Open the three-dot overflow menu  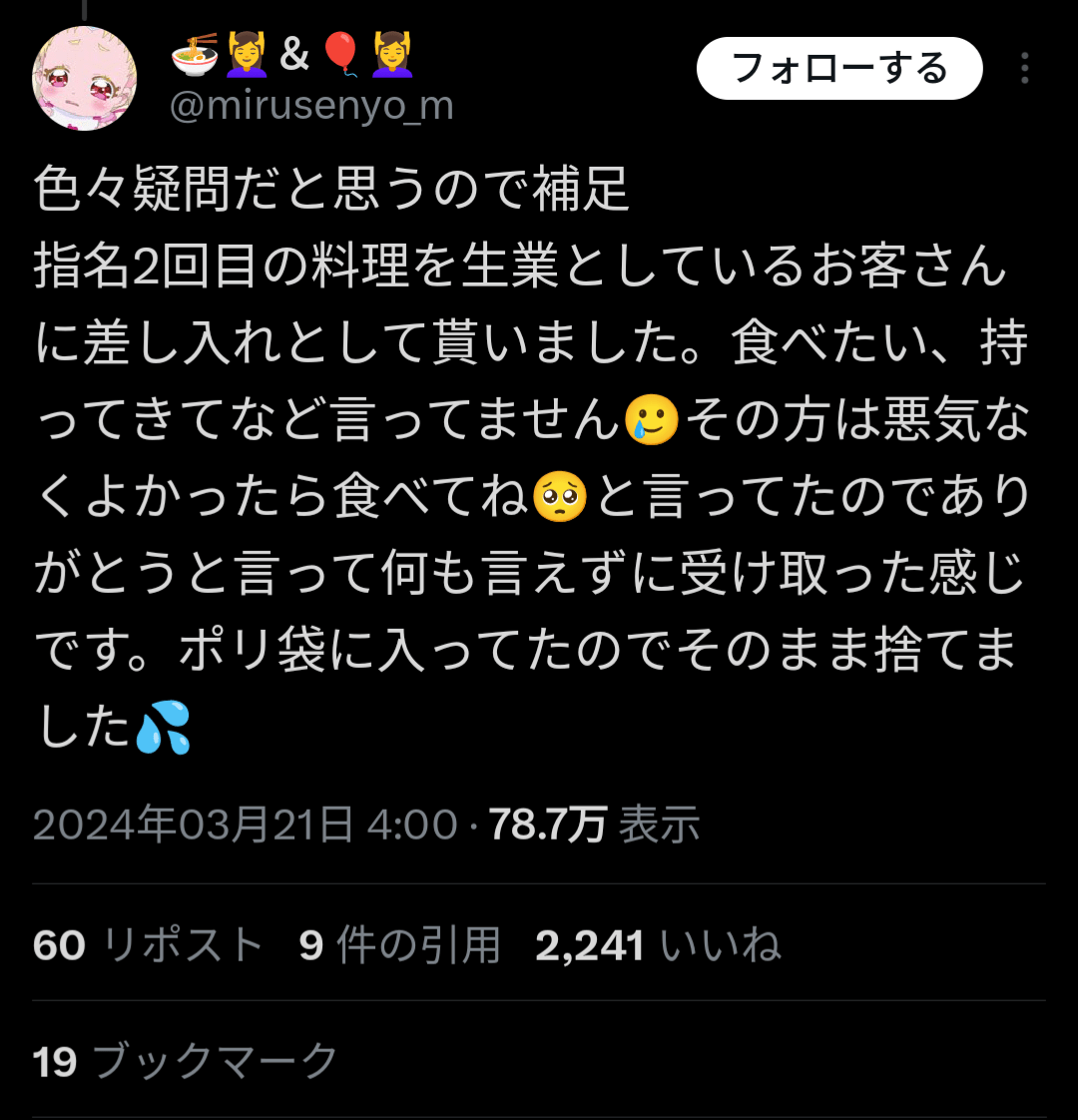click(1025, 69)
